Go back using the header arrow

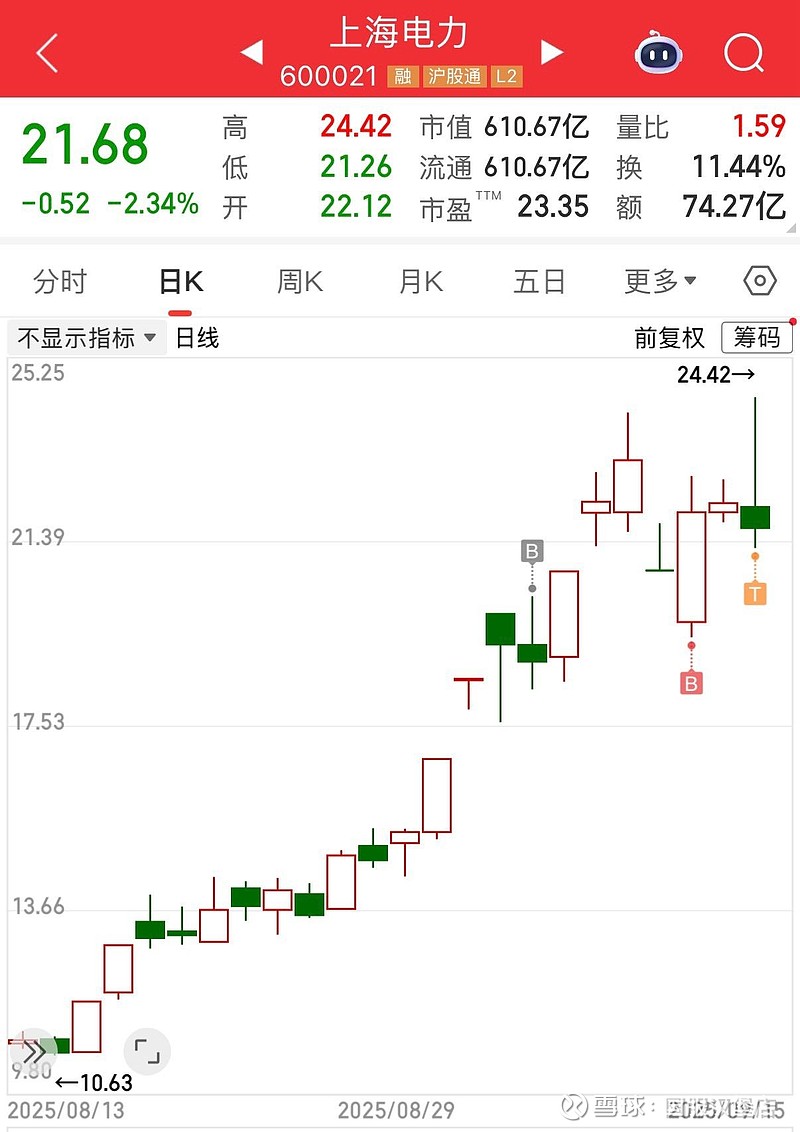coord(46,53)
